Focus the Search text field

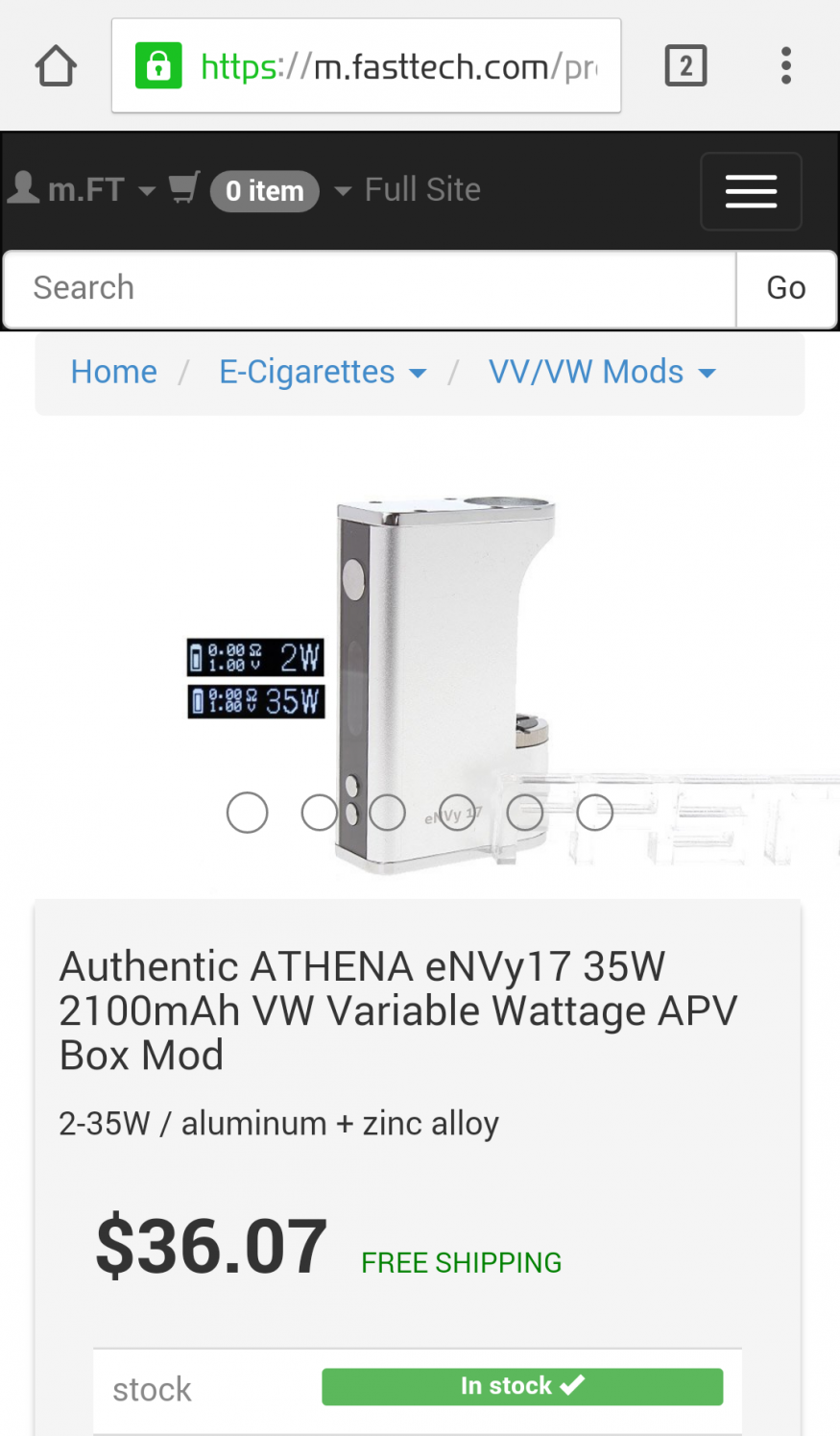(x=370, y=289)
